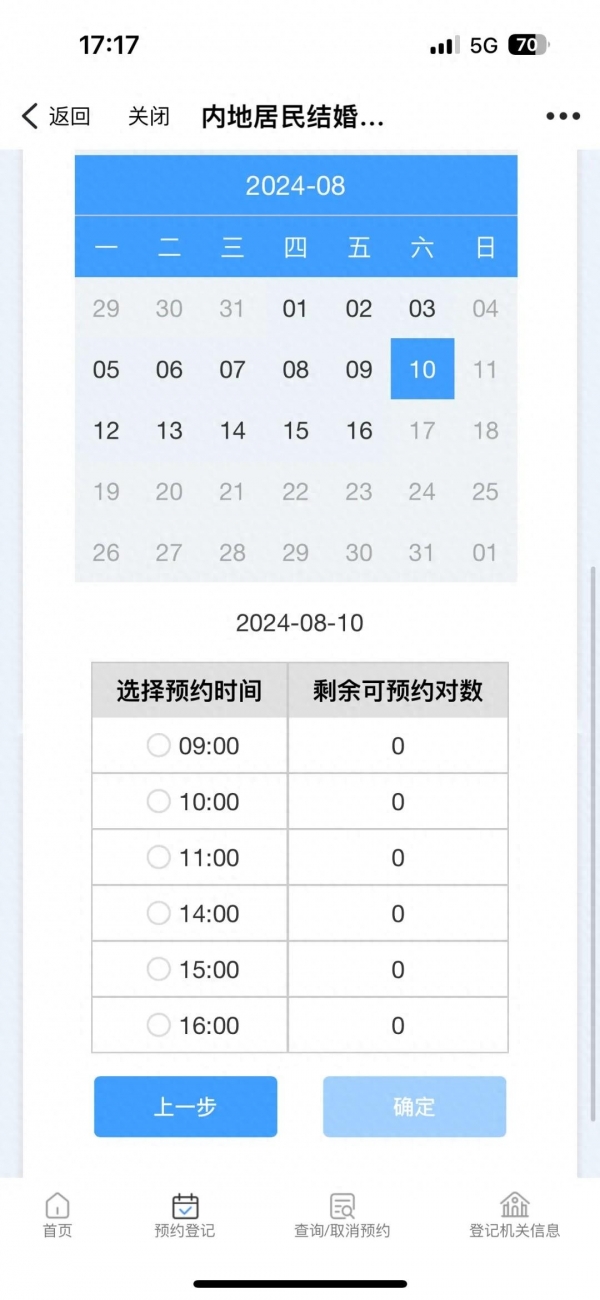Screen dimensions: 600x1300
Task: Switch to the 首页 tab
Action: (x=58, y=1214)
